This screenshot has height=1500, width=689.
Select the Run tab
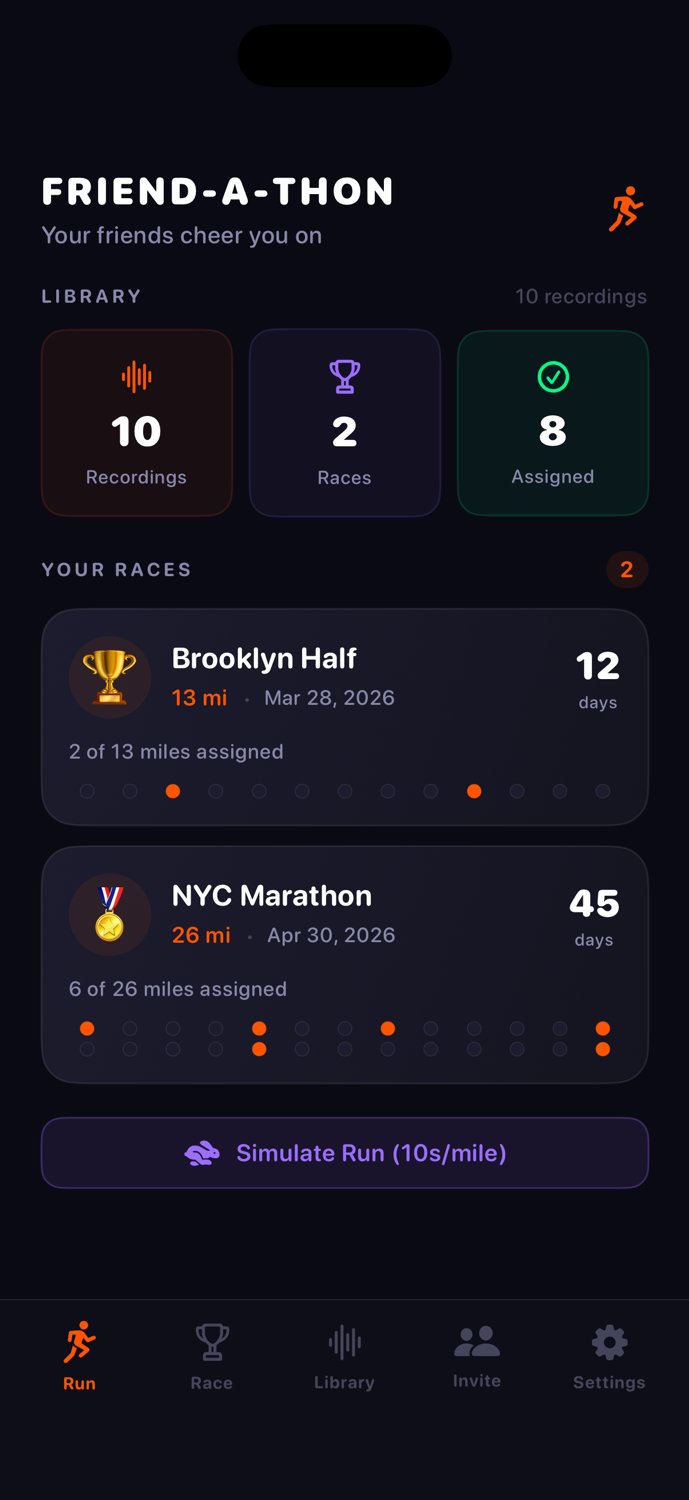pos(80,1356)
